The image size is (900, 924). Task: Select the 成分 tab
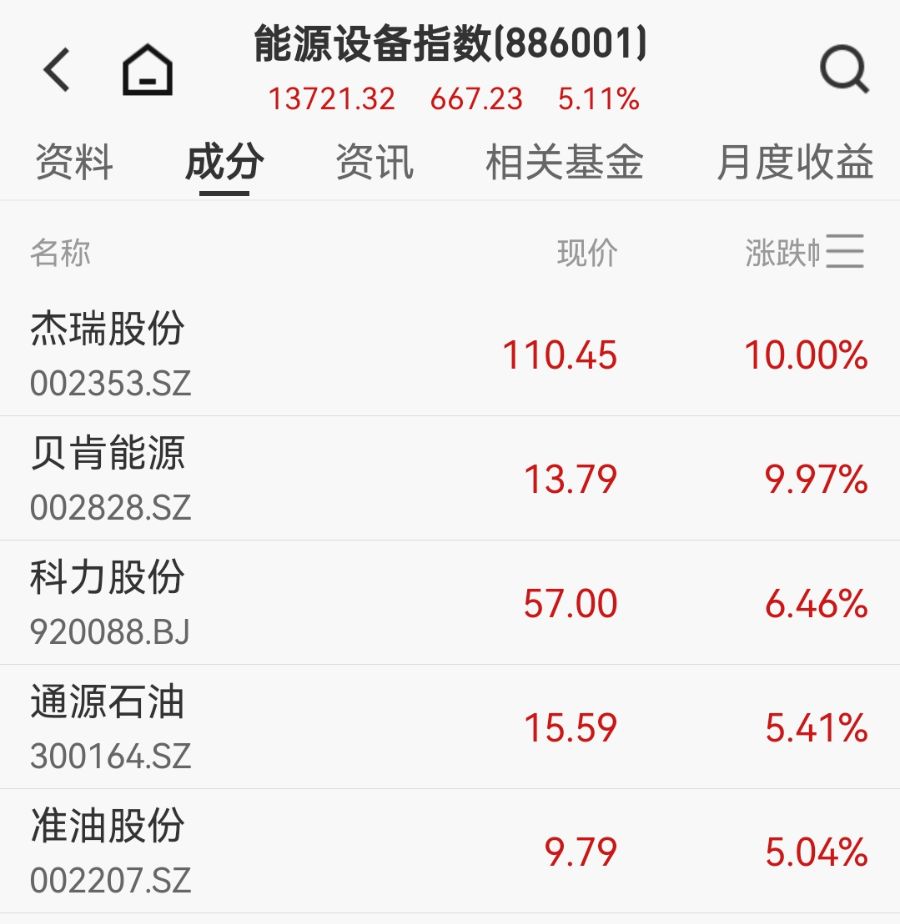(224, 162)
